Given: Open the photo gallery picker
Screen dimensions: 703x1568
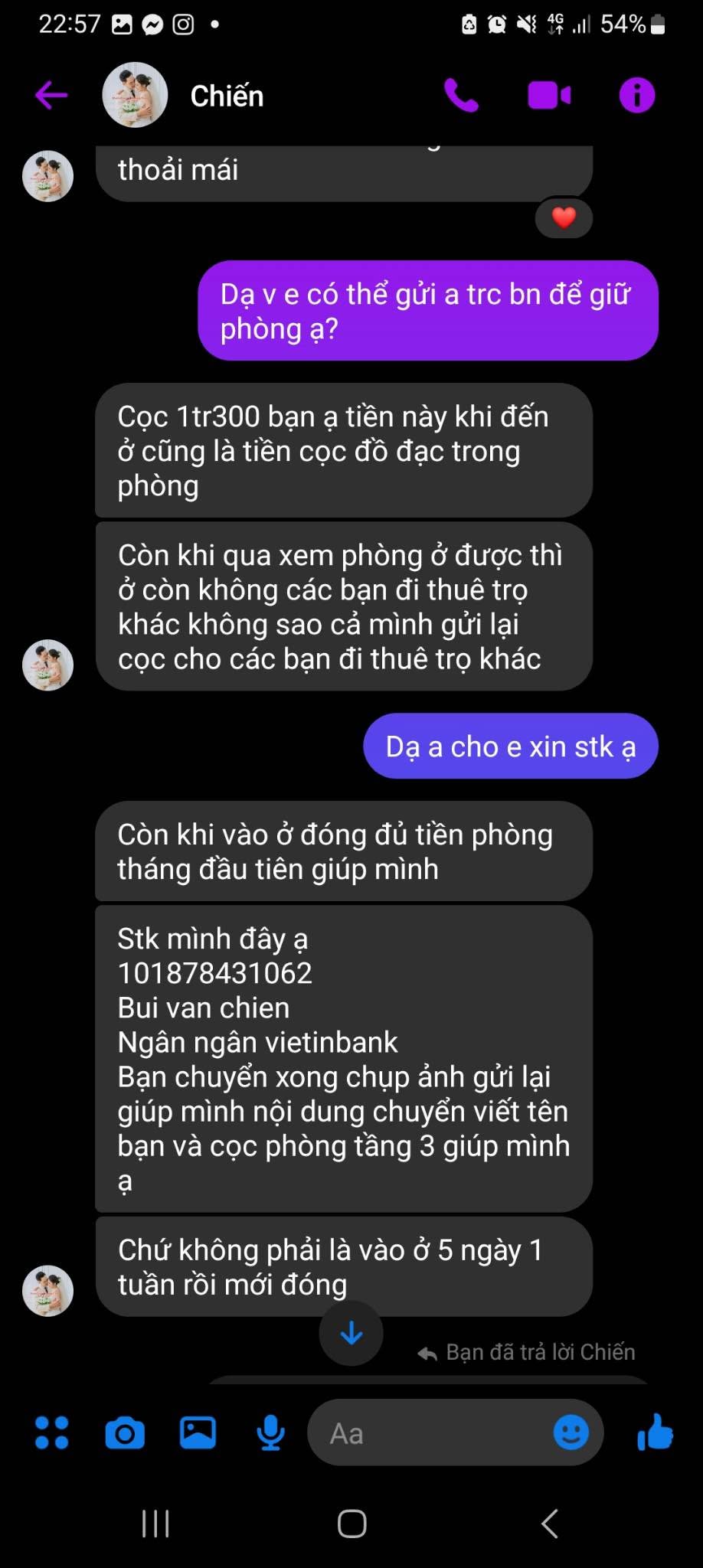Looking at the screenshot, I should (x=198, y=1432).
